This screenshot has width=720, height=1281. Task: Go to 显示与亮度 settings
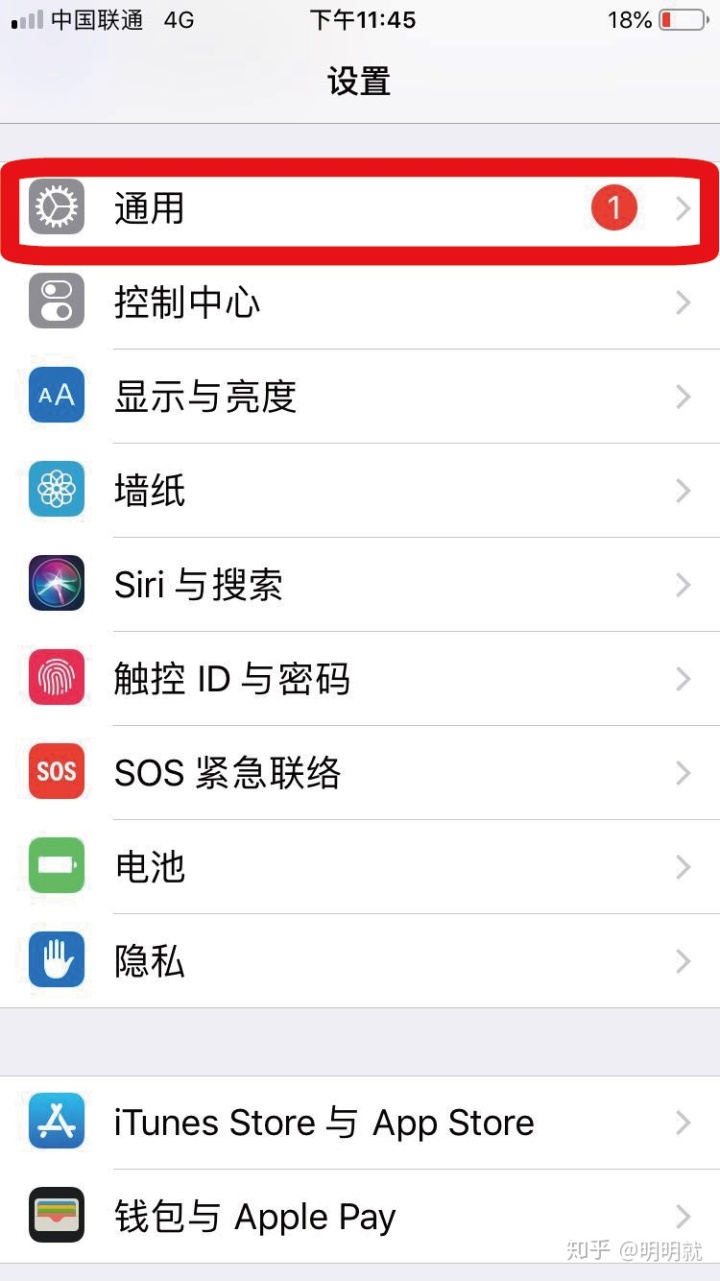pyautogui.click(x=360, y=397)
